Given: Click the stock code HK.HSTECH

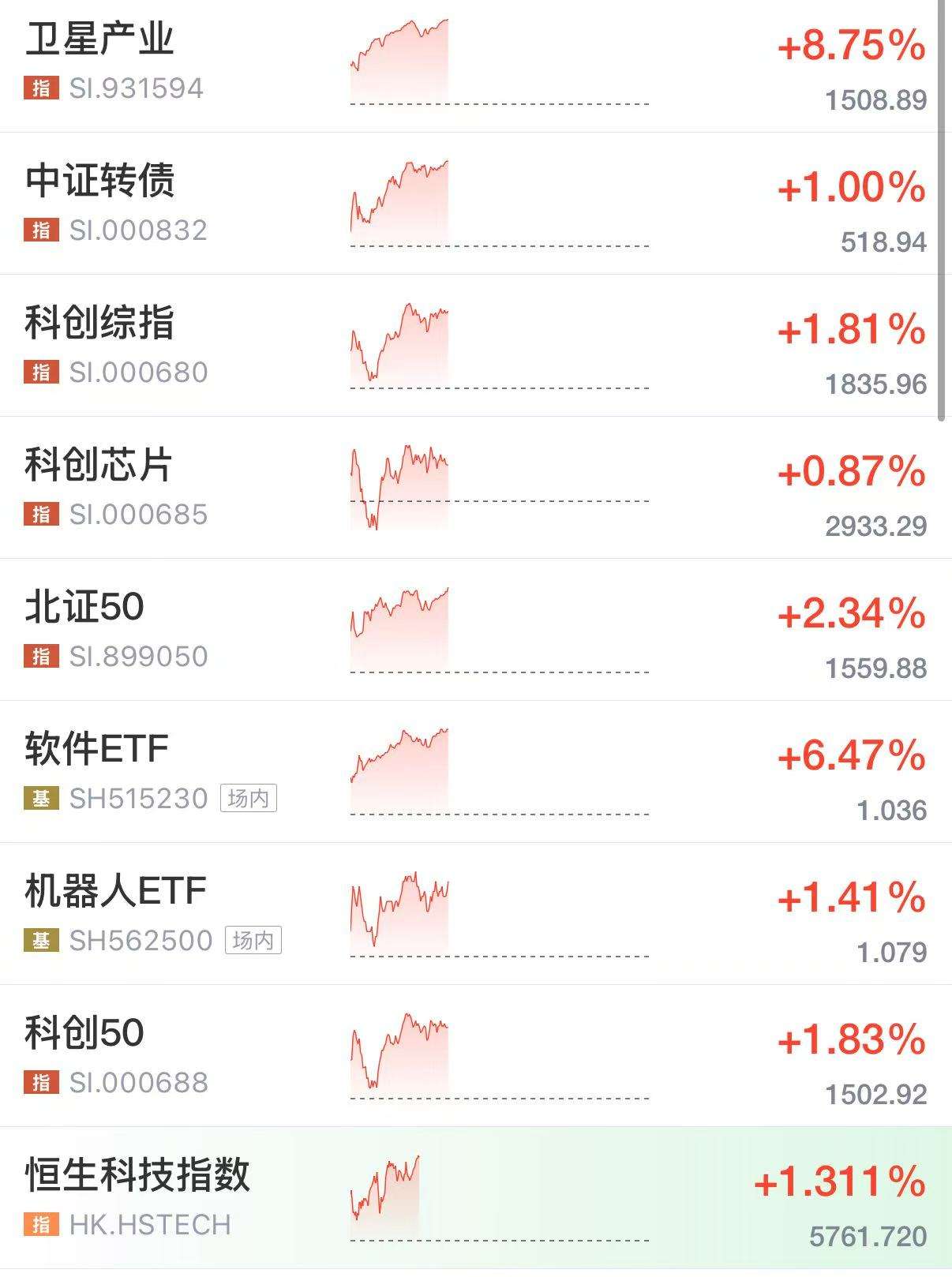Looking at the screenshot, I should coord(150,1225).
